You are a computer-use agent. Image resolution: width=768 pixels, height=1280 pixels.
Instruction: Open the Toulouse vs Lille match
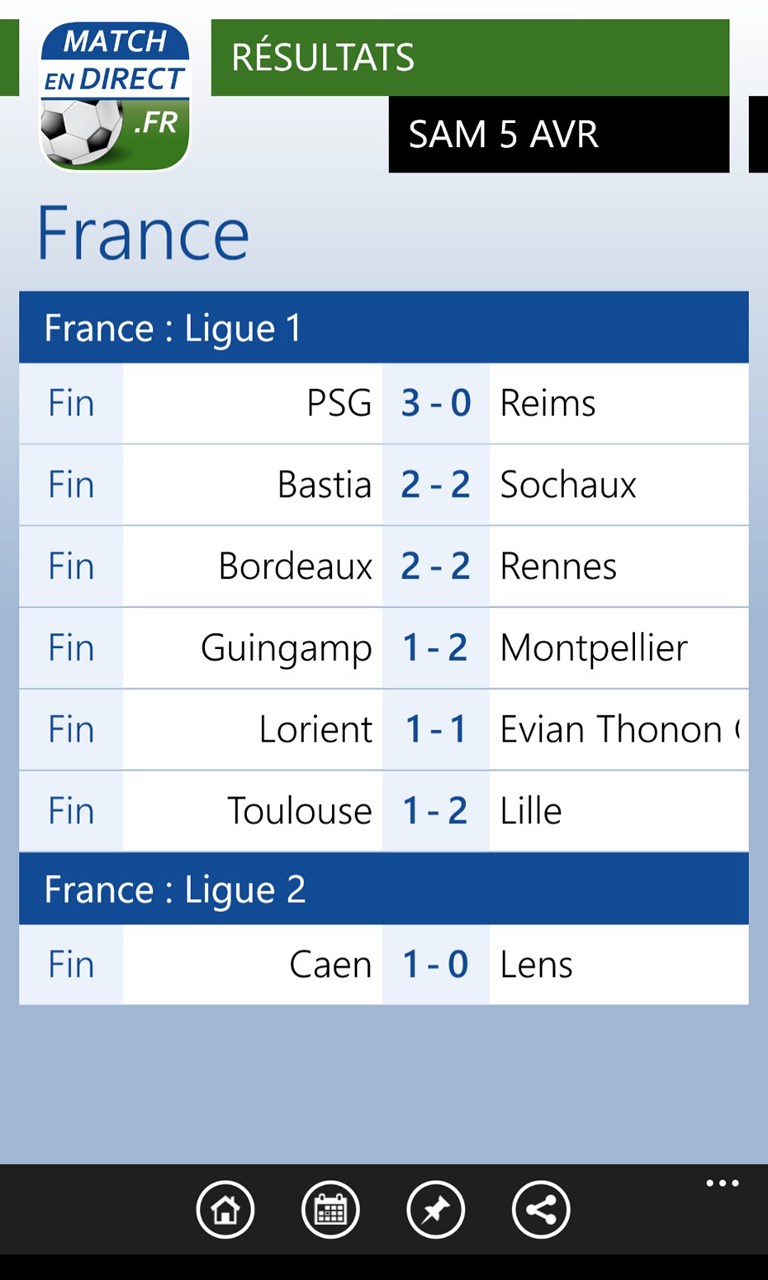click(435, 811)
